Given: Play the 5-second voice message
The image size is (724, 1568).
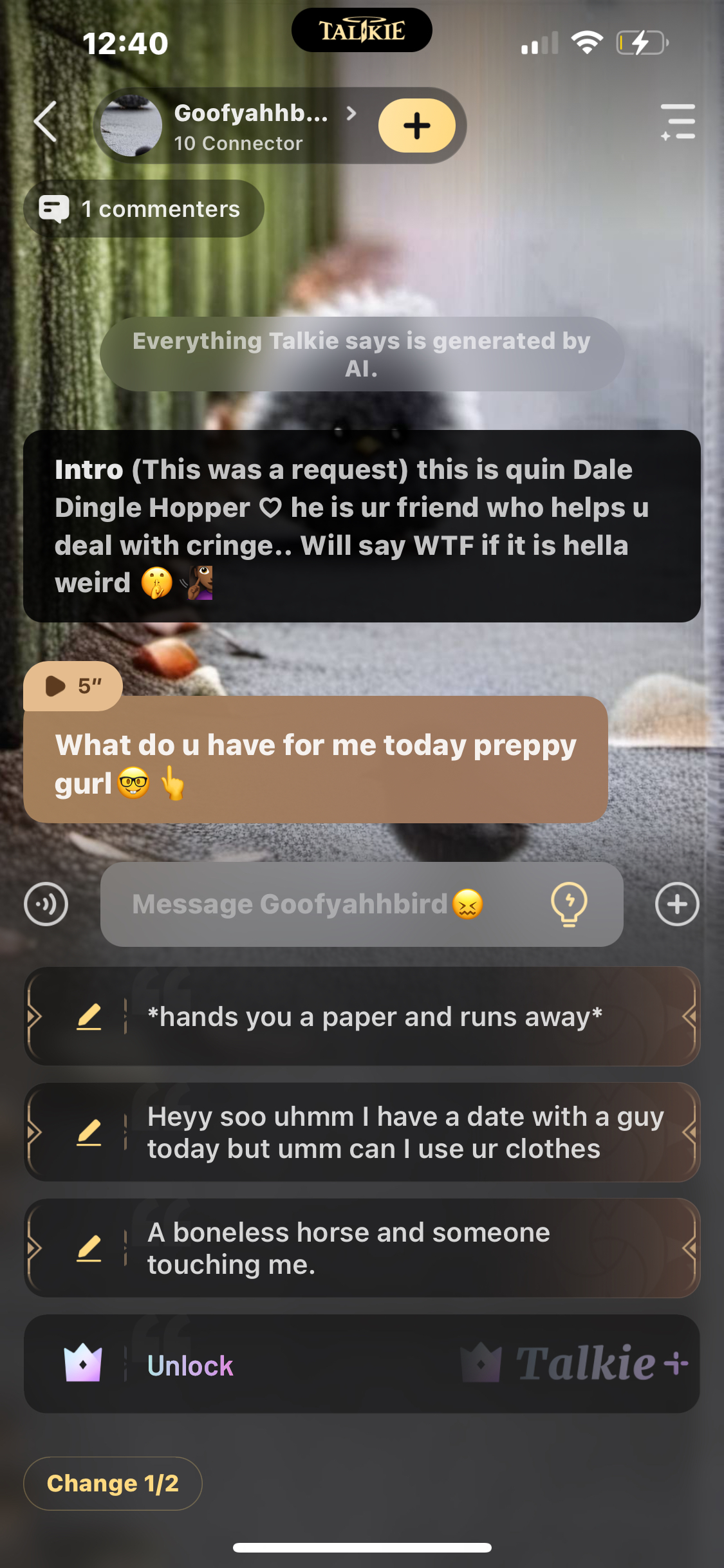Looking at the screenshot, I should pos(72,686).
